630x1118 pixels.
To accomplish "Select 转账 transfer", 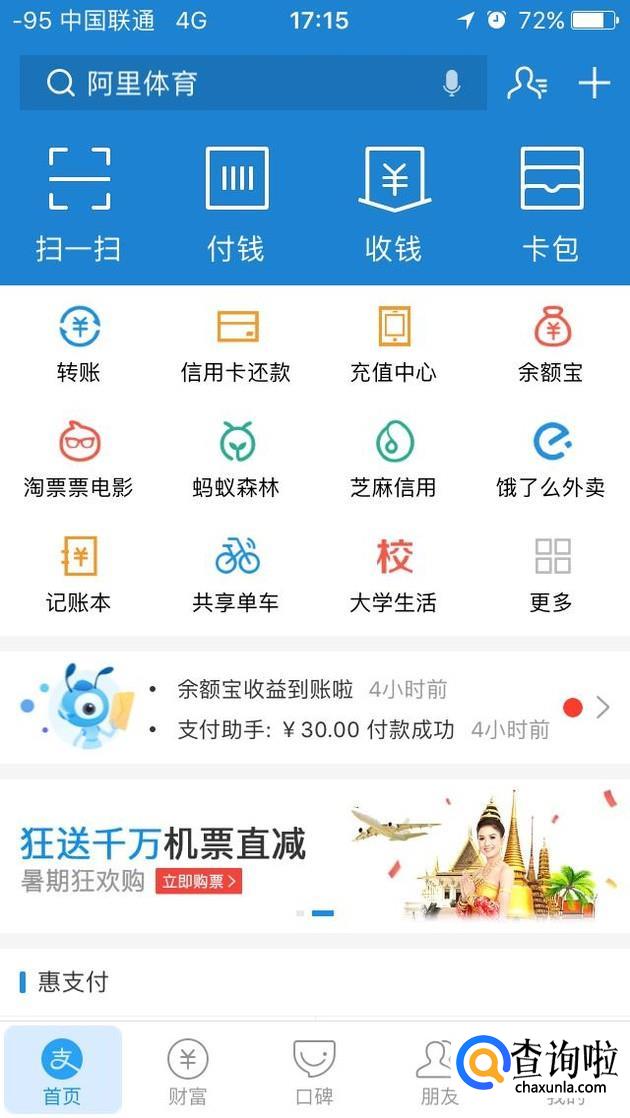I will pyautogui.click(x=79, y=345).
